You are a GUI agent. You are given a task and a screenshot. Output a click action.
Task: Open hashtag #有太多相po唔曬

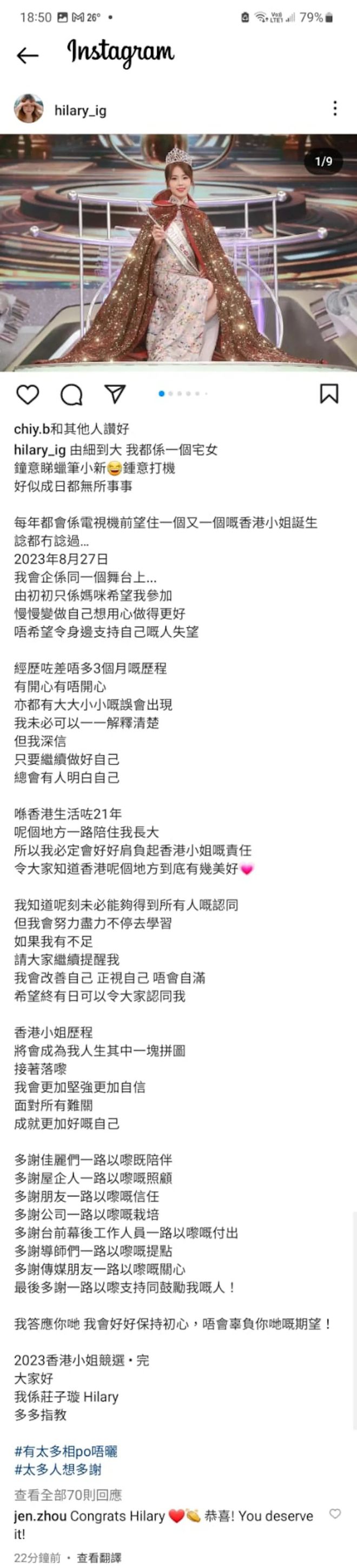click(65, 1451)
